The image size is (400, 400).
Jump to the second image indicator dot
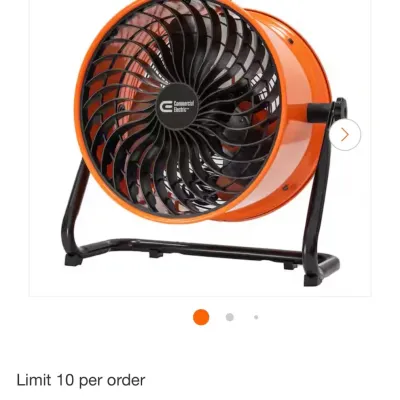point(230,317)
